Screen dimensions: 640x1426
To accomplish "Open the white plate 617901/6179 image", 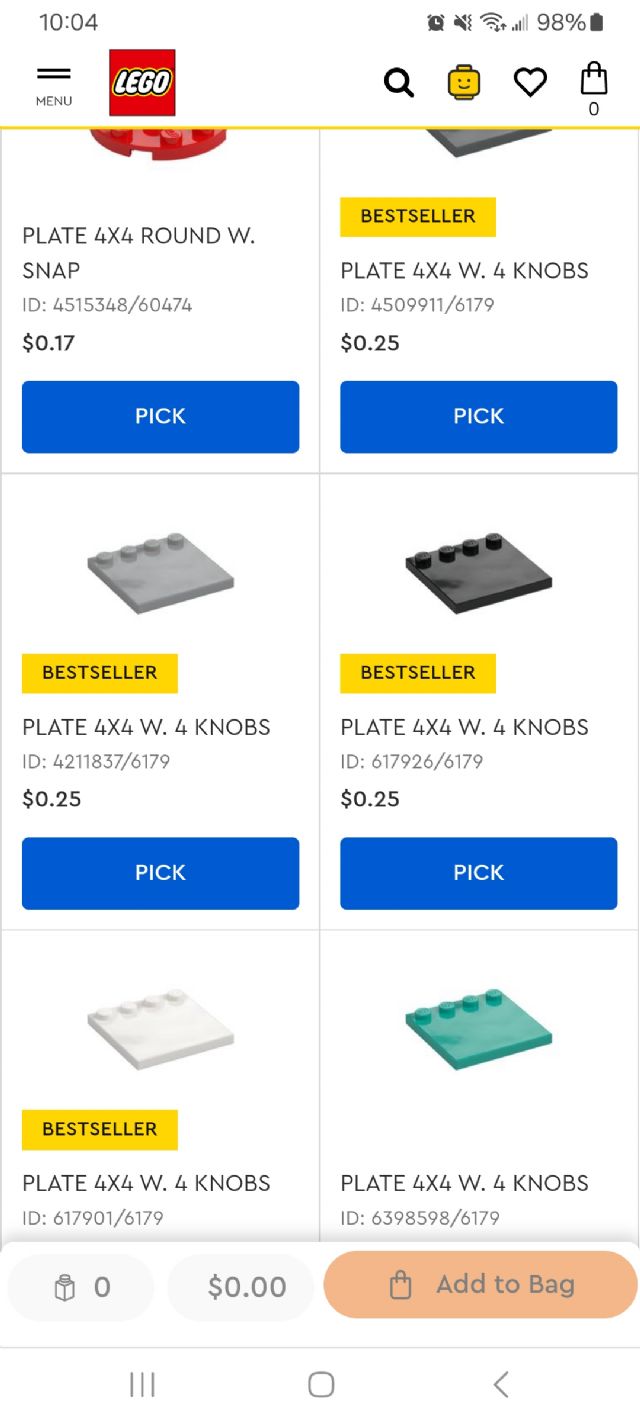I will (x=160, y=1028).
